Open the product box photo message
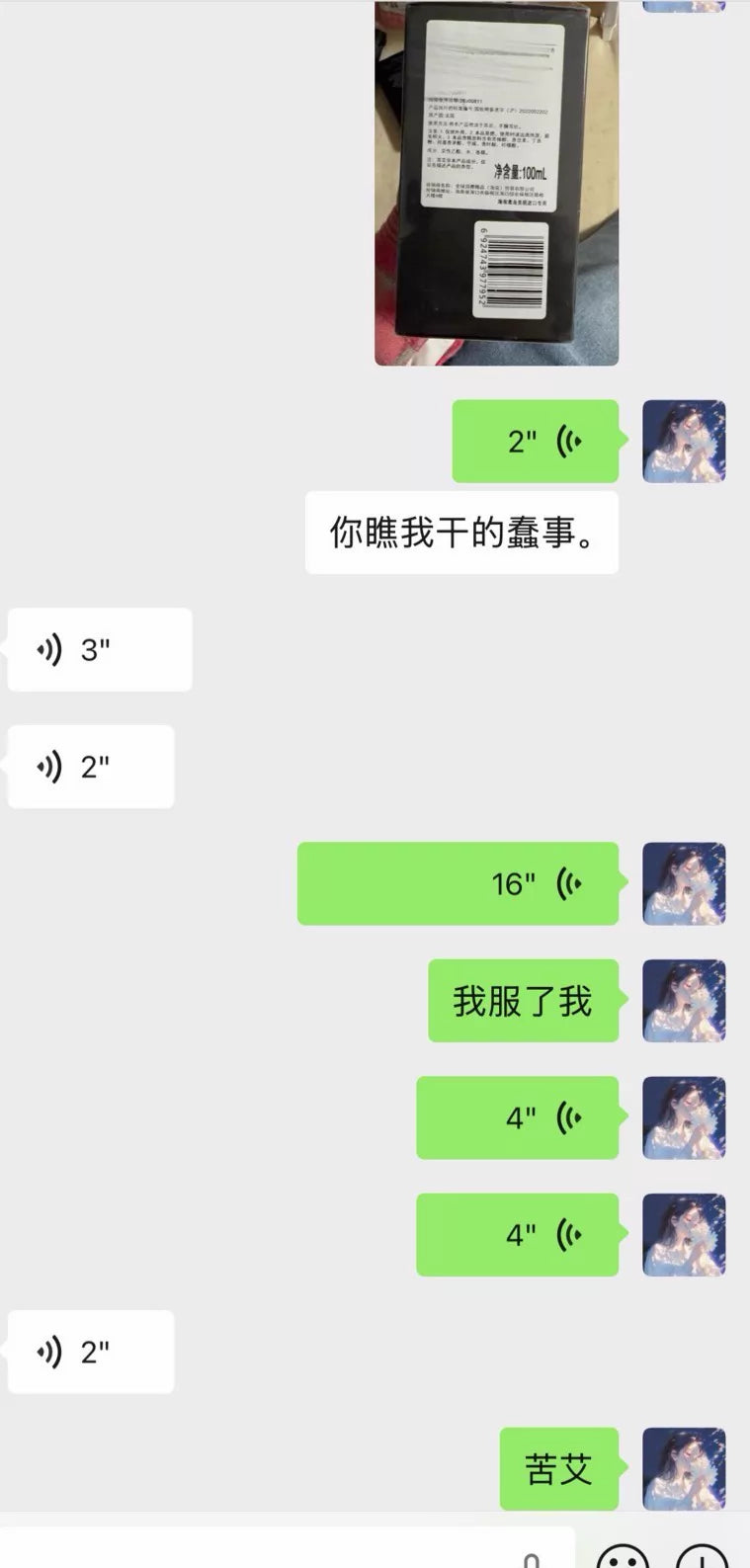This screenshot has height=1568, width=750. (x=496, y=183)
